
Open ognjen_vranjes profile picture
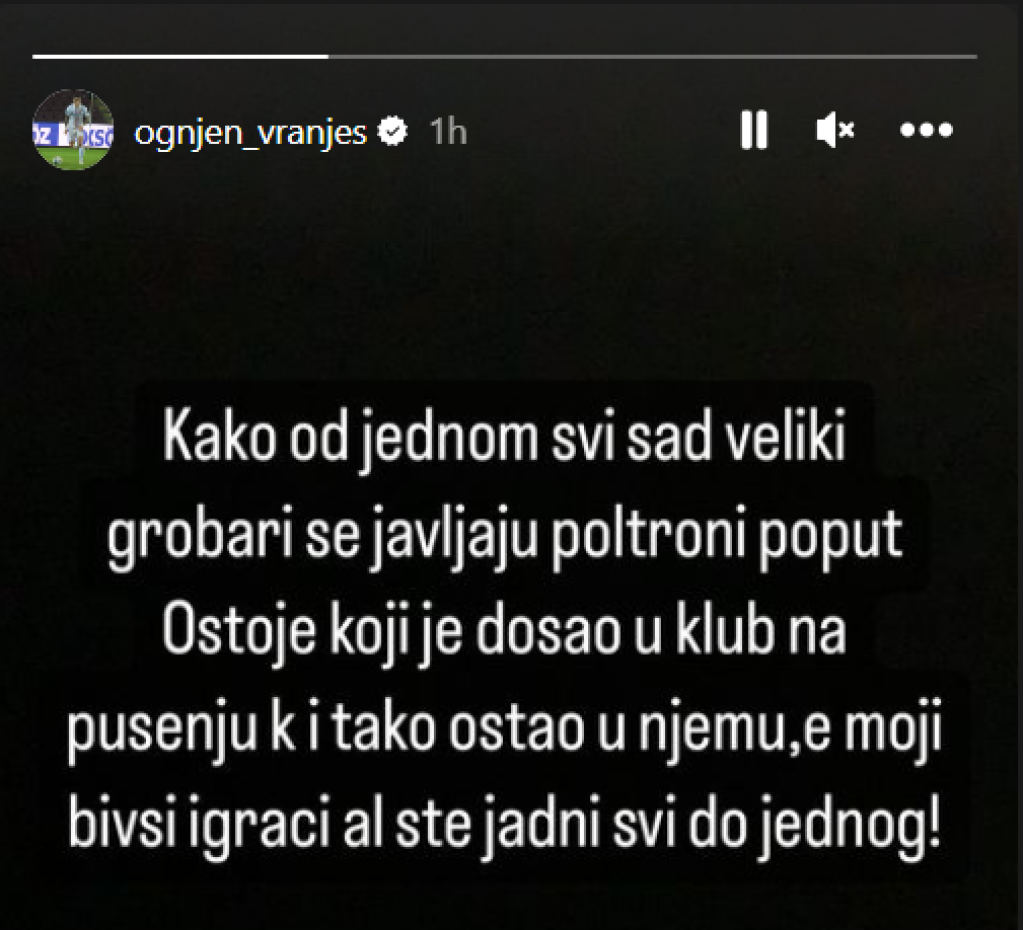tap(73, 130)
